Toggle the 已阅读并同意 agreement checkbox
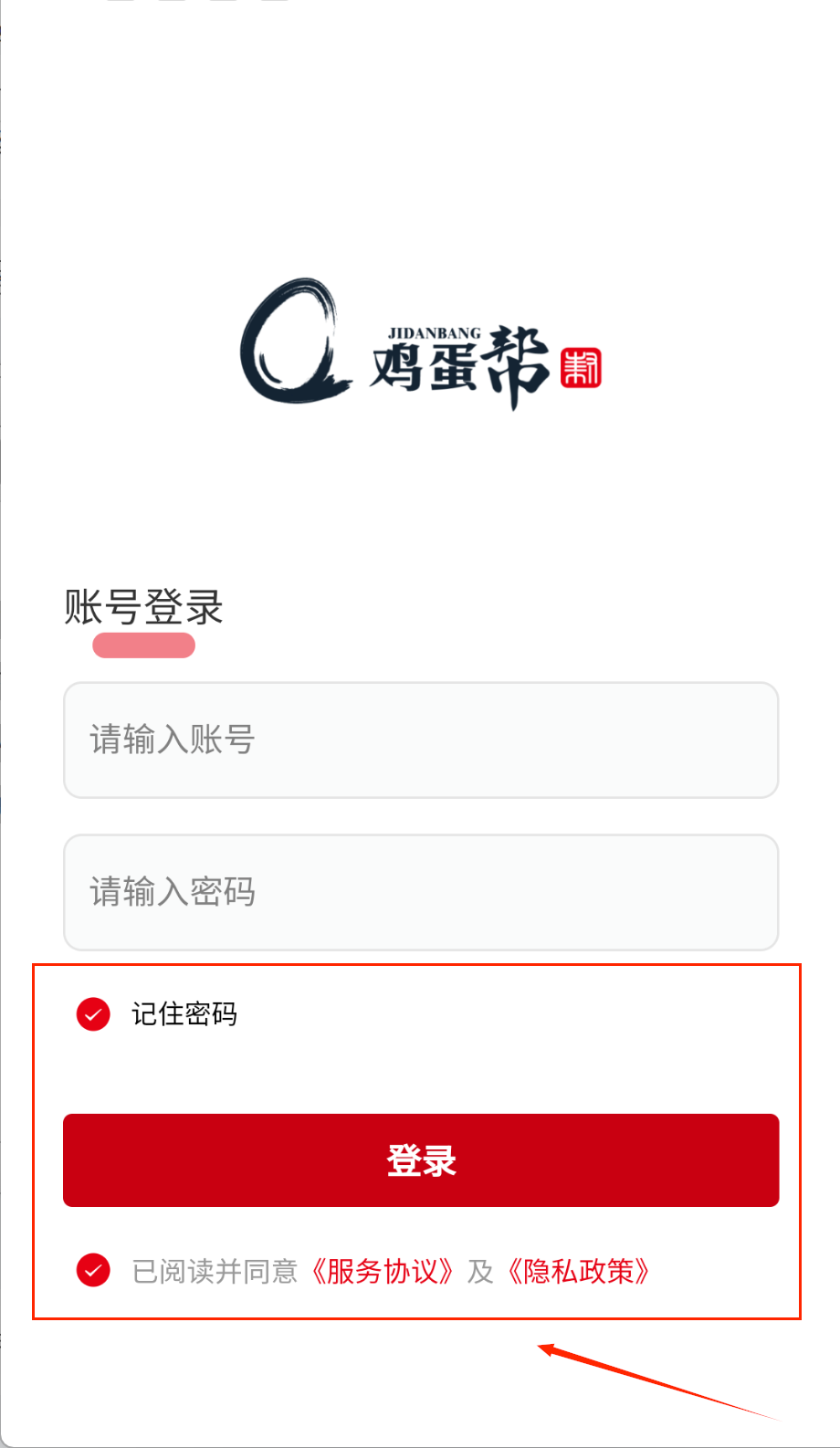Viewport: 840px width, 1448px height. coord(93,1270)
